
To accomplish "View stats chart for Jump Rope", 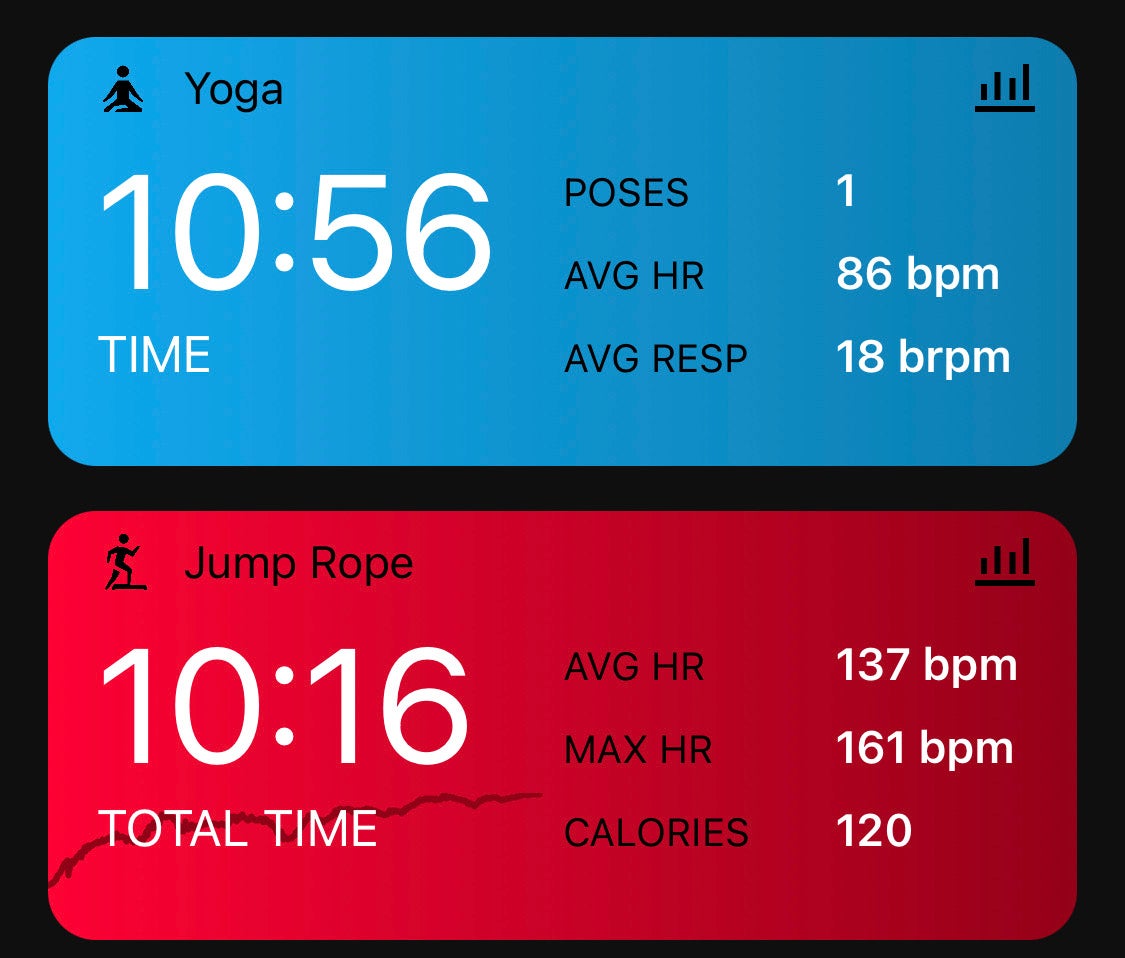I will [x=1004, y=564].
